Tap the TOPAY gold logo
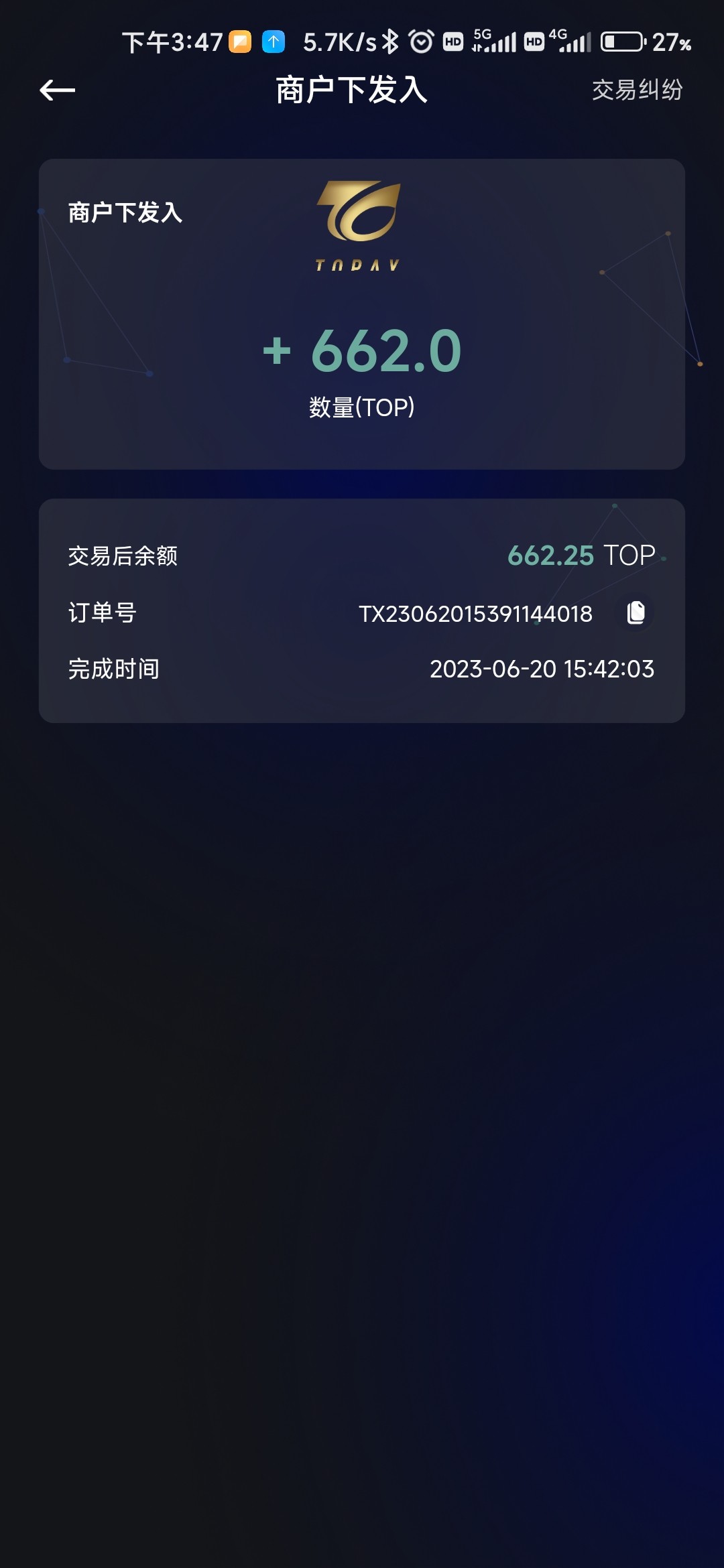 coord(359,221)
